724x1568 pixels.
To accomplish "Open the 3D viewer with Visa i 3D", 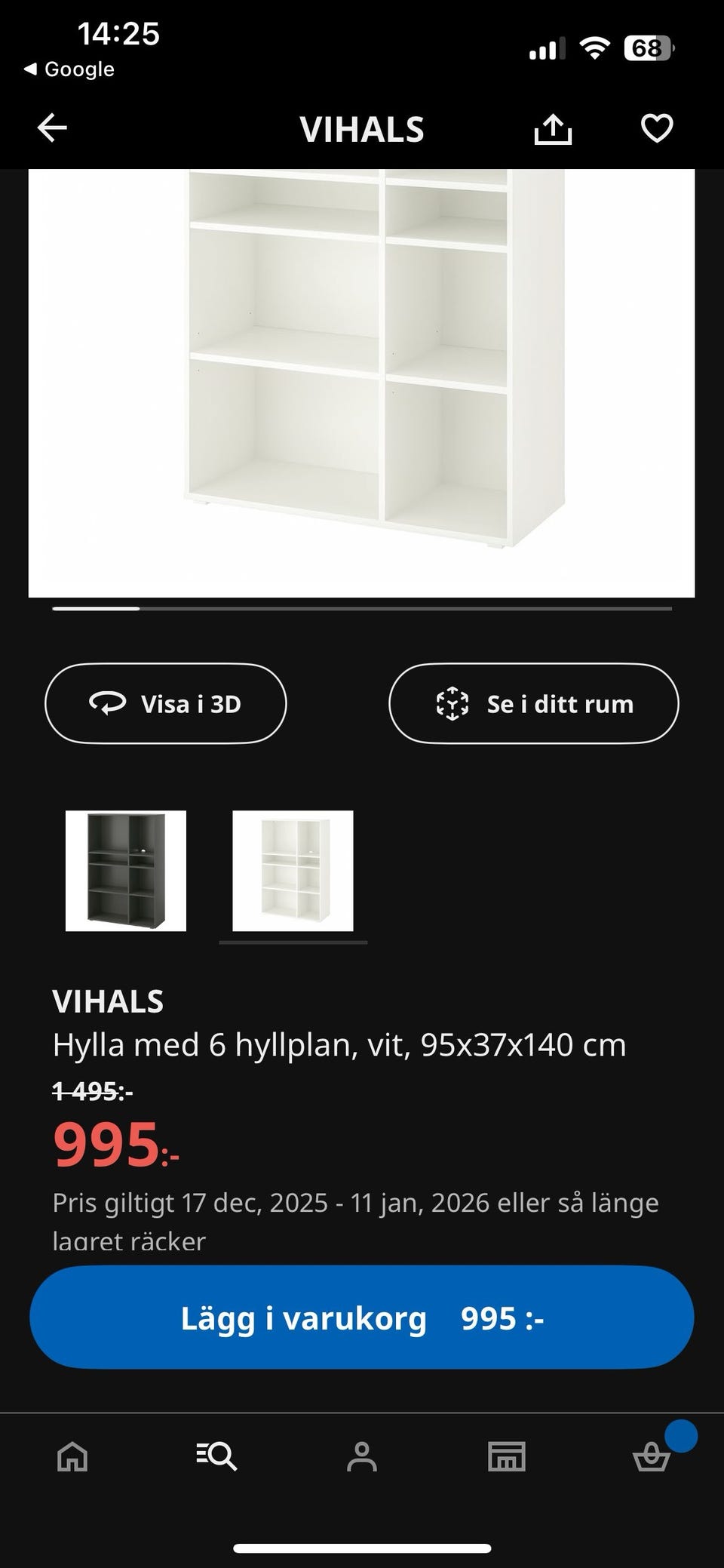I will click(x=165, y=703).
